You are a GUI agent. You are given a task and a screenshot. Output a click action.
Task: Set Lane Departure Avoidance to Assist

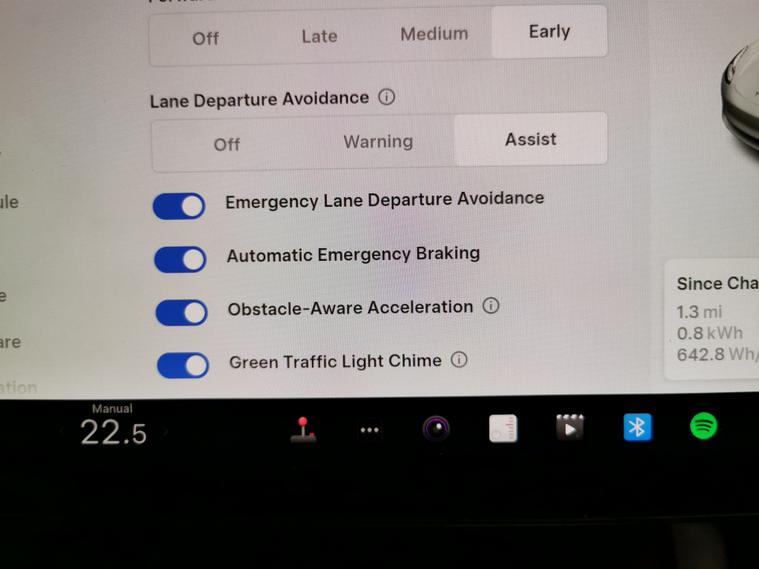[530, 140]
